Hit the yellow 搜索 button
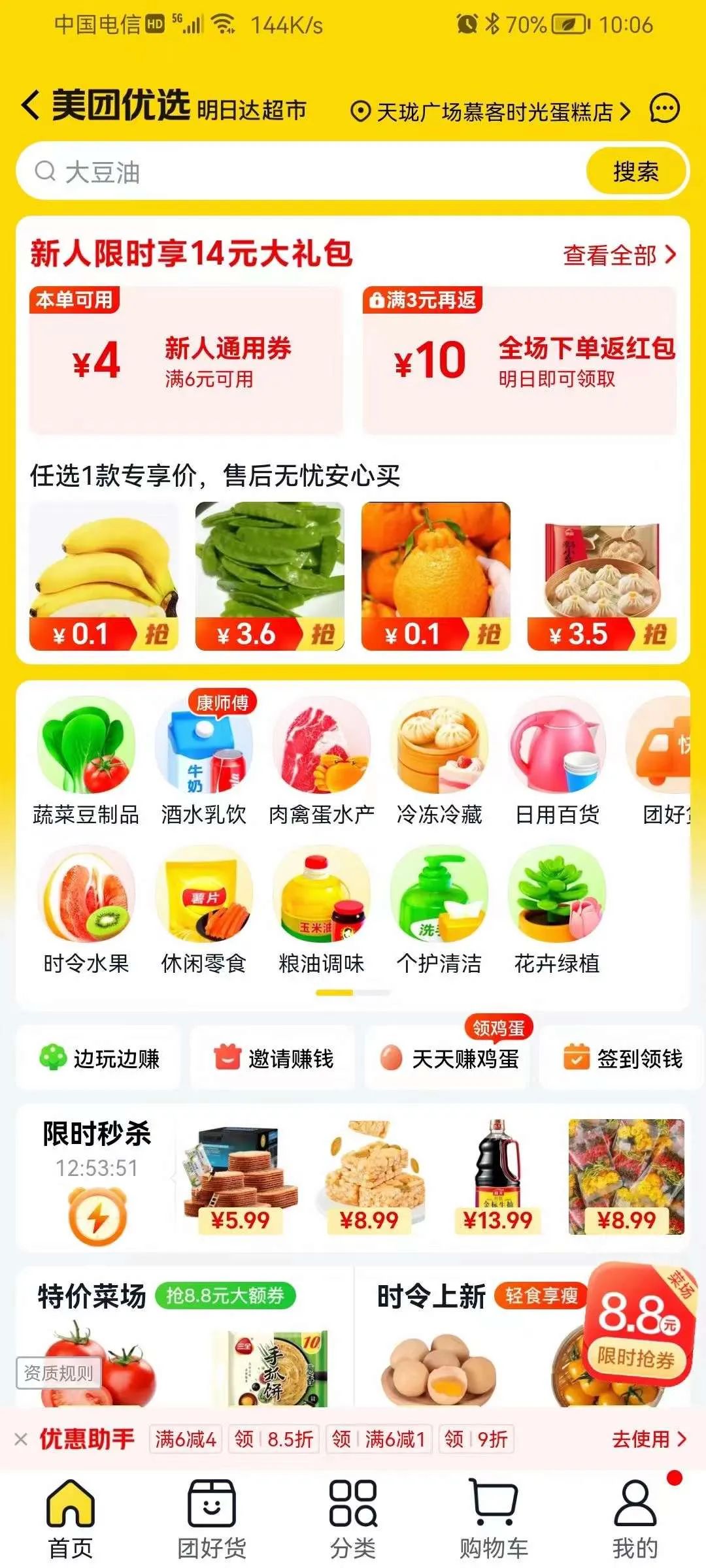 [635, 172]
